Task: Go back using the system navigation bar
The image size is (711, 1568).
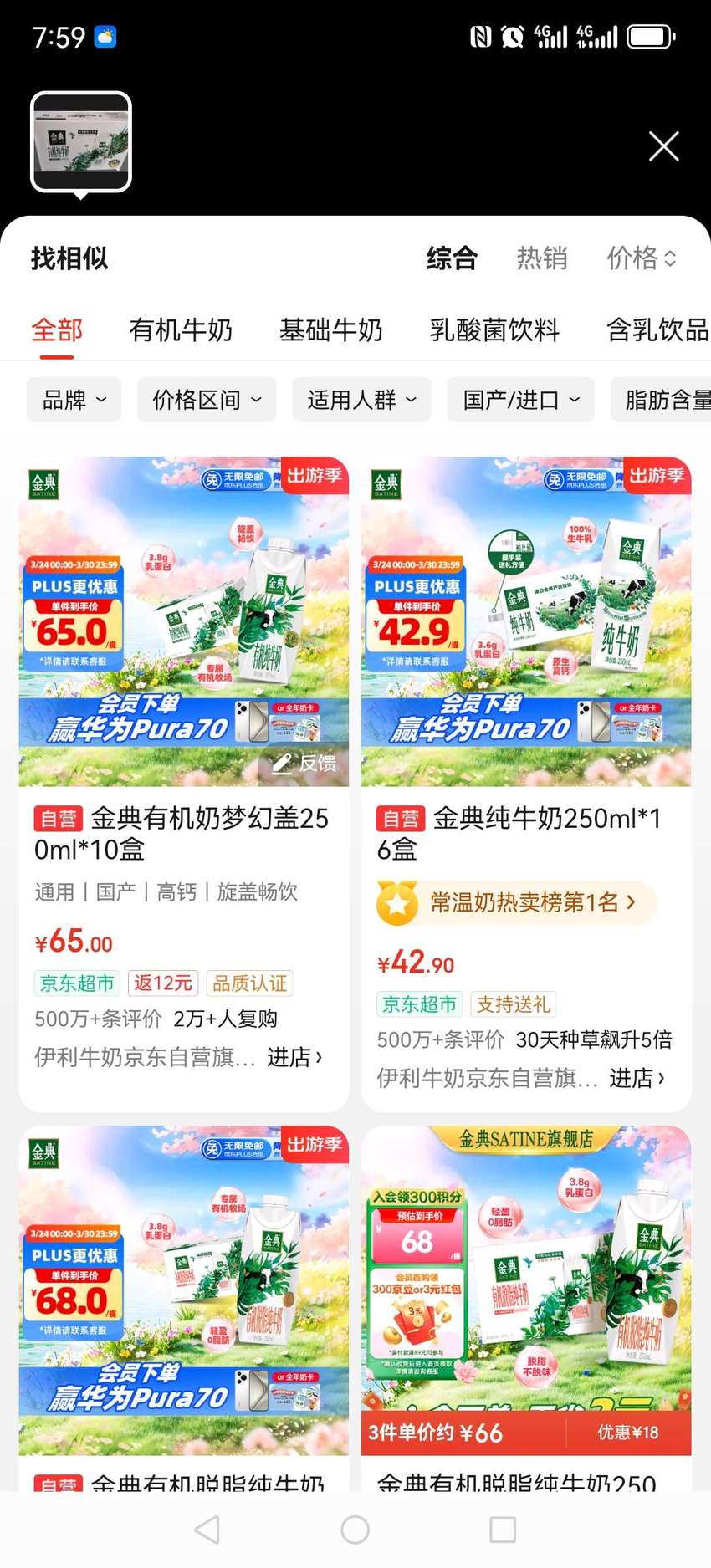Action: 207,1530
